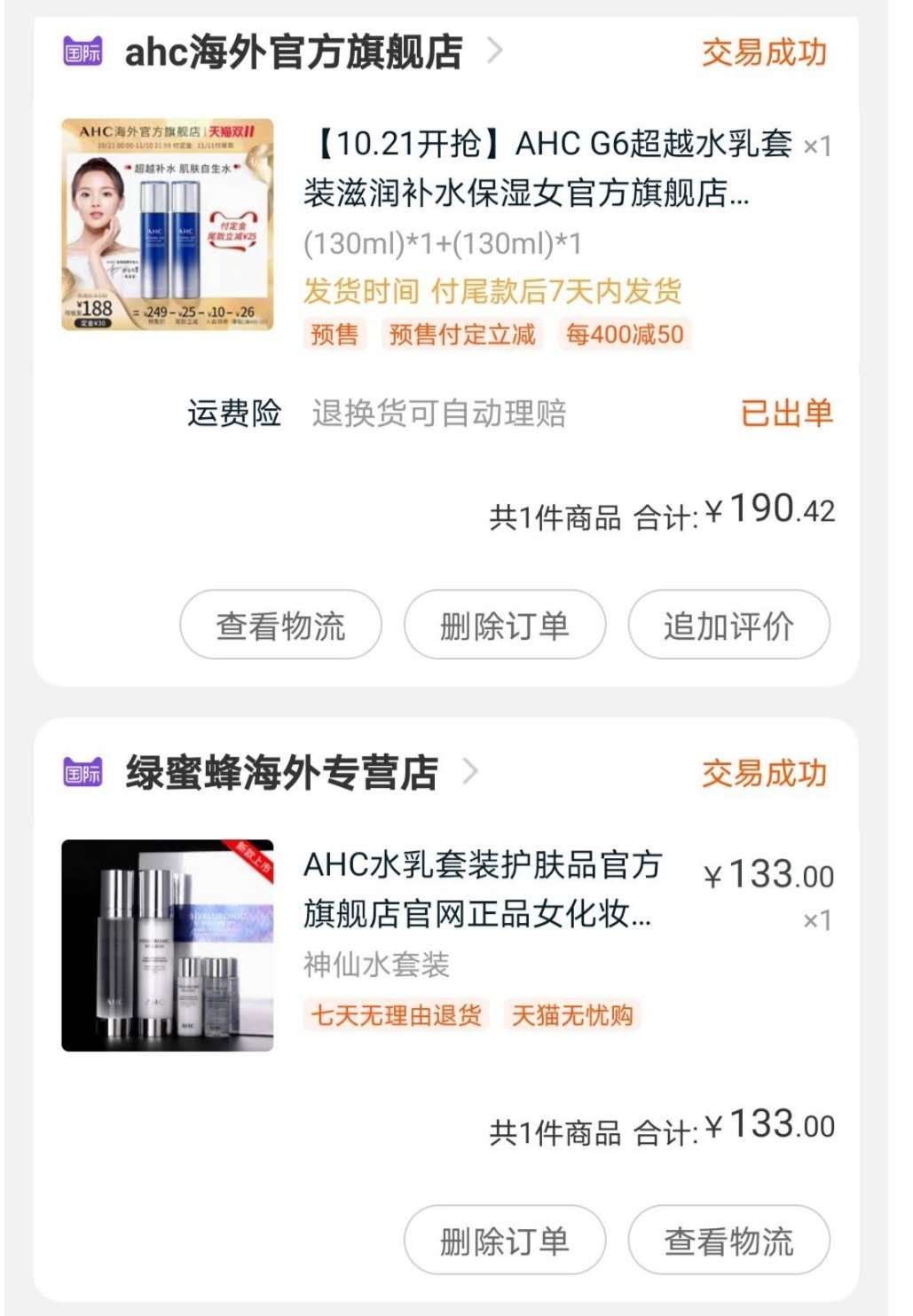Image resolution: width=913 pixels, height=1316 pixels.
Task: Click 删除订单 on the first order
Action: coord(503,625)
